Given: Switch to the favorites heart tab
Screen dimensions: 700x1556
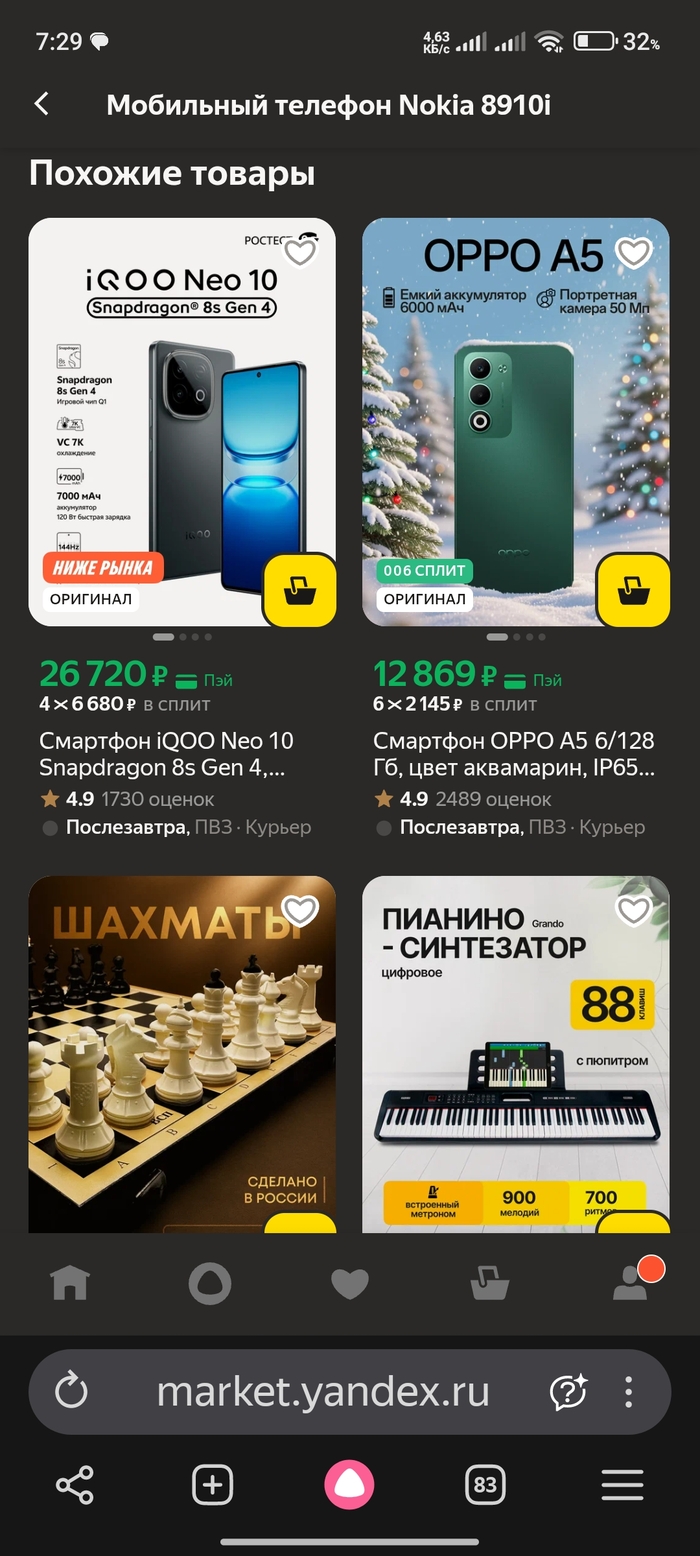Looking at the screenshot, I should pos(350,1283).
